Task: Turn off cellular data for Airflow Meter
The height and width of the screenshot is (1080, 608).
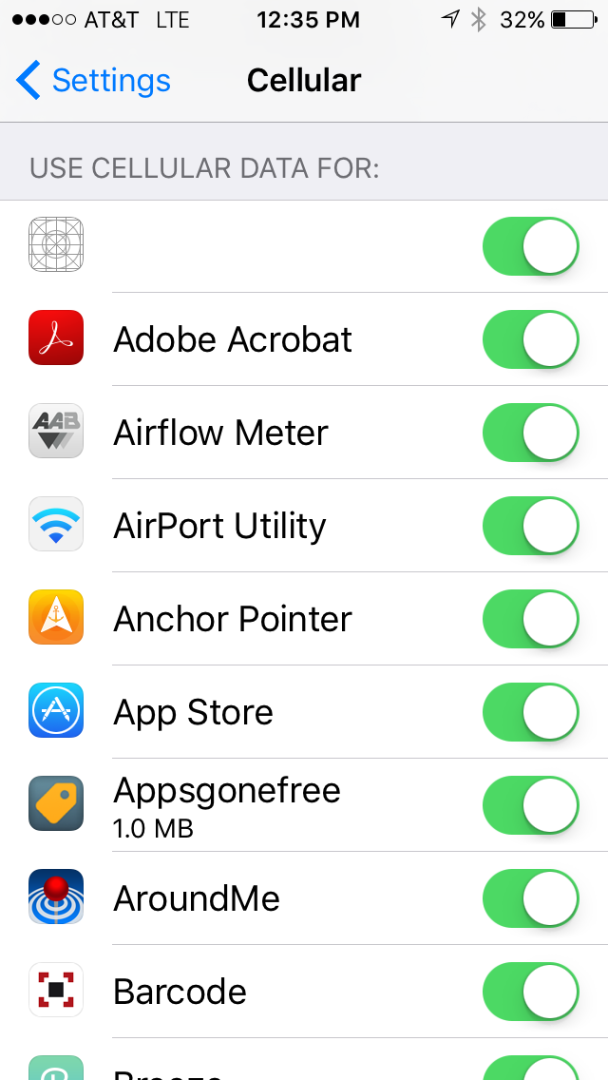Action: [530, 432]
